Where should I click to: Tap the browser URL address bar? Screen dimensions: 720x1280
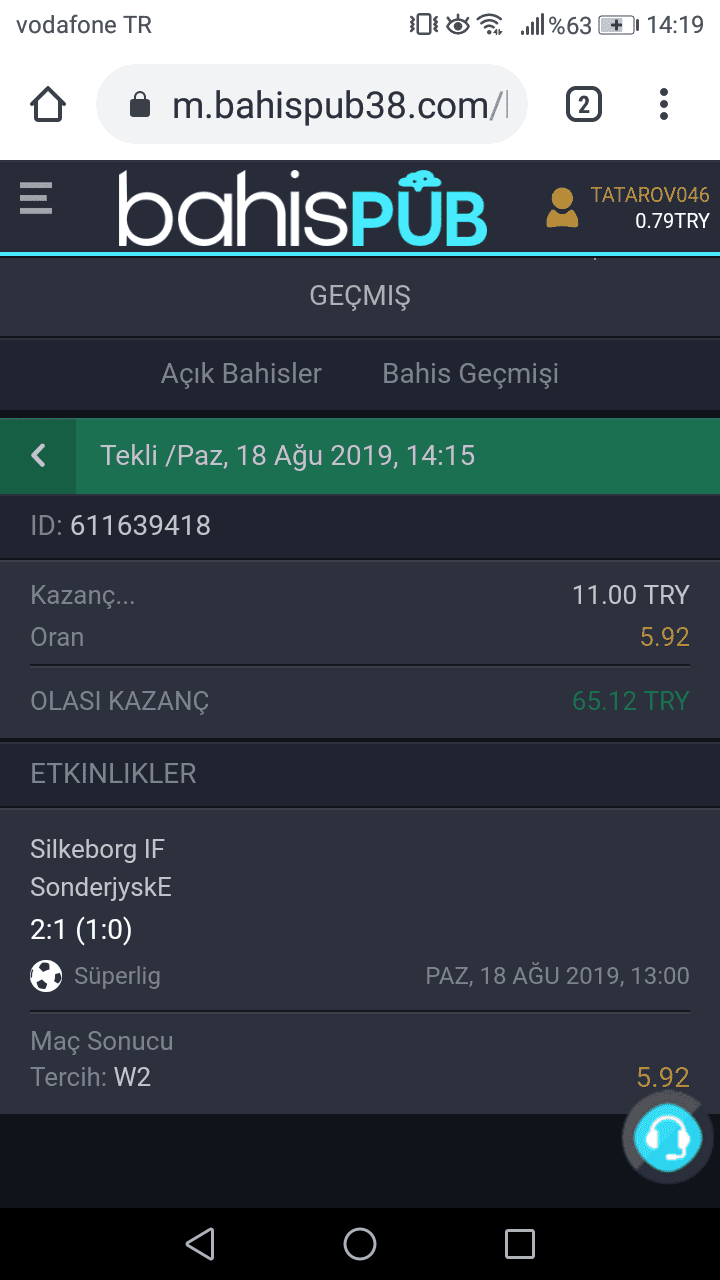(312, 105)
